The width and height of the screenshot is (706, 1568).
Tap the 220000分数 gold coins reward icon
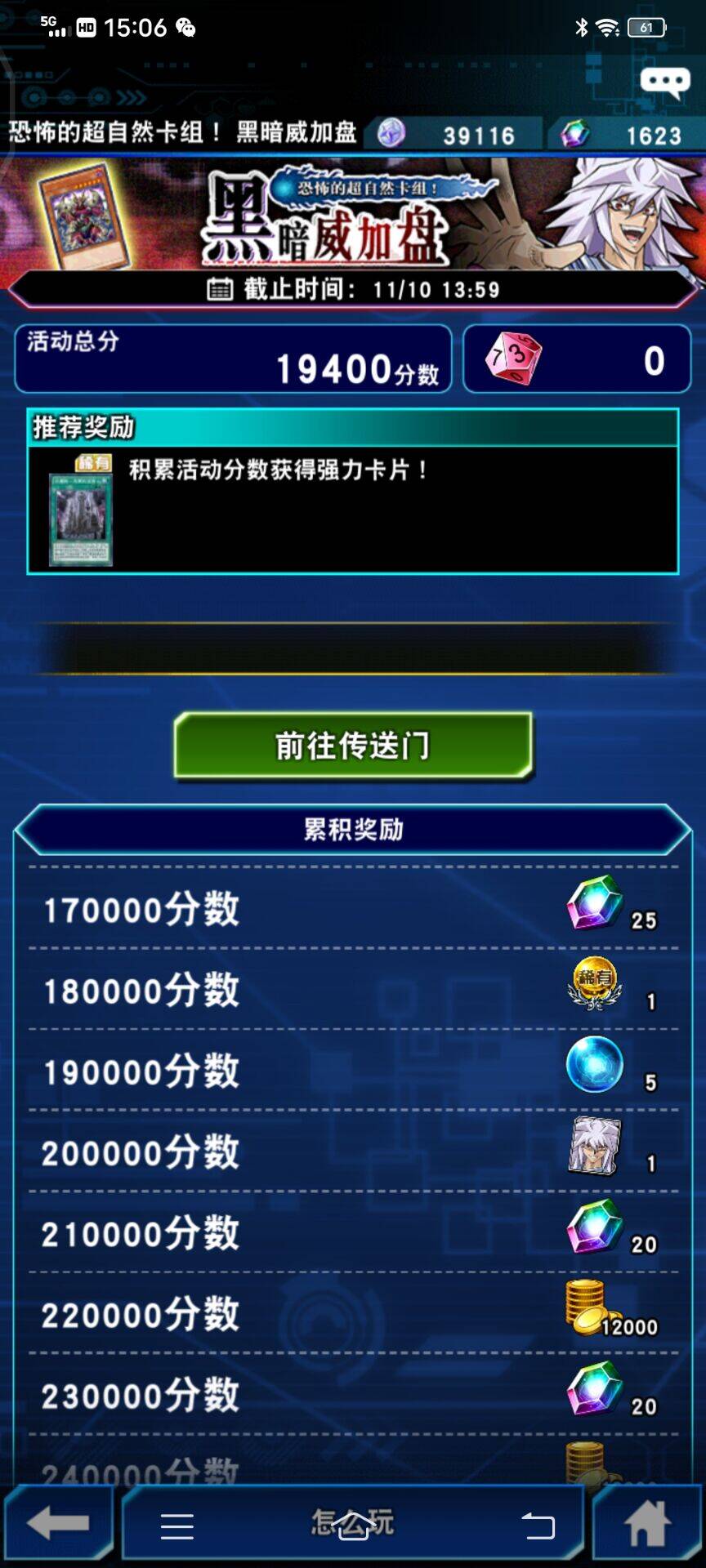(590, 1307)
